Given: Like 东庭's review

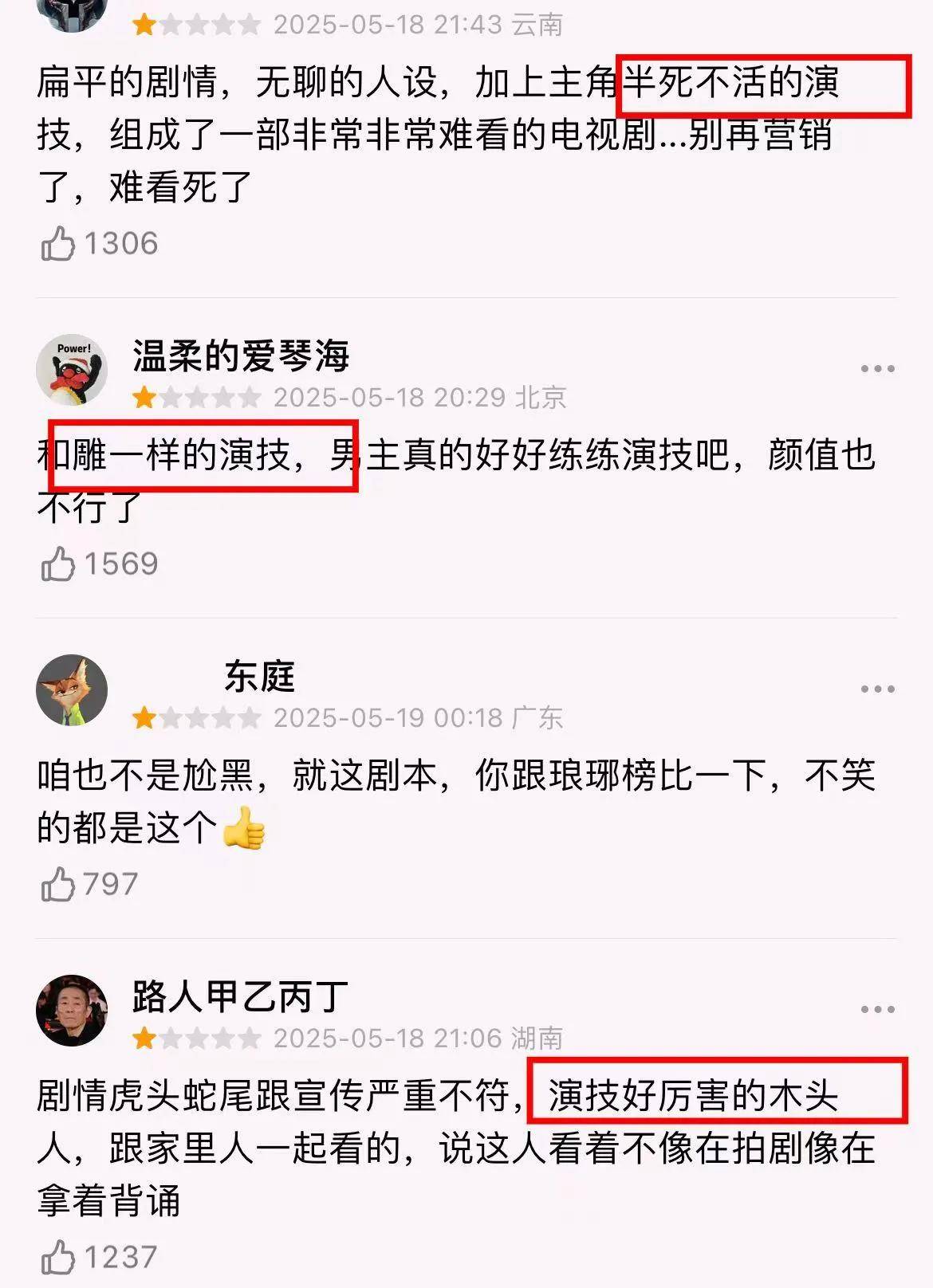Looking at the screenshot, I should pyautogui.click(x=58, y=885).
